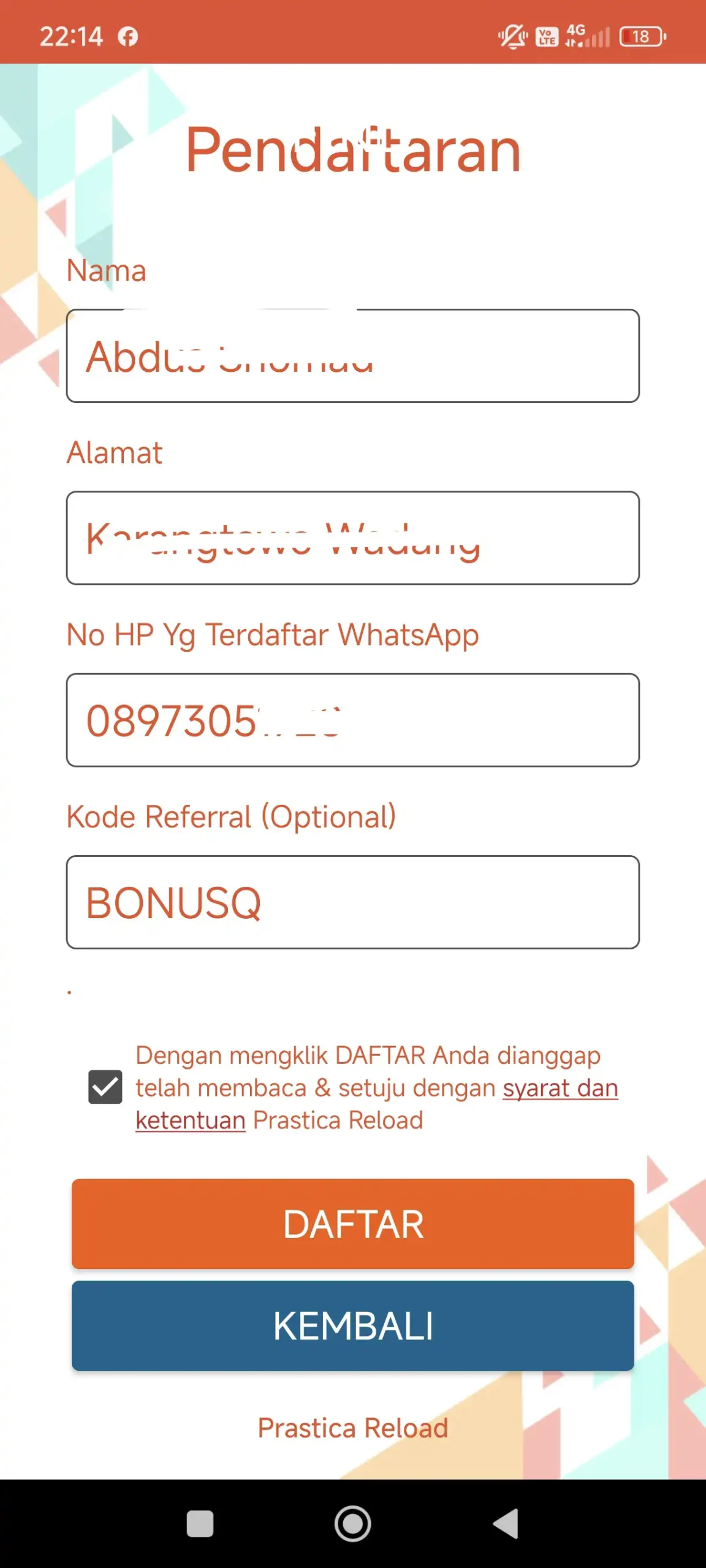Image resolution: width=706 pixels, height=1568 pixels.
Task: Open the syarat dan ketentuan link
Action: (561, 1087)
